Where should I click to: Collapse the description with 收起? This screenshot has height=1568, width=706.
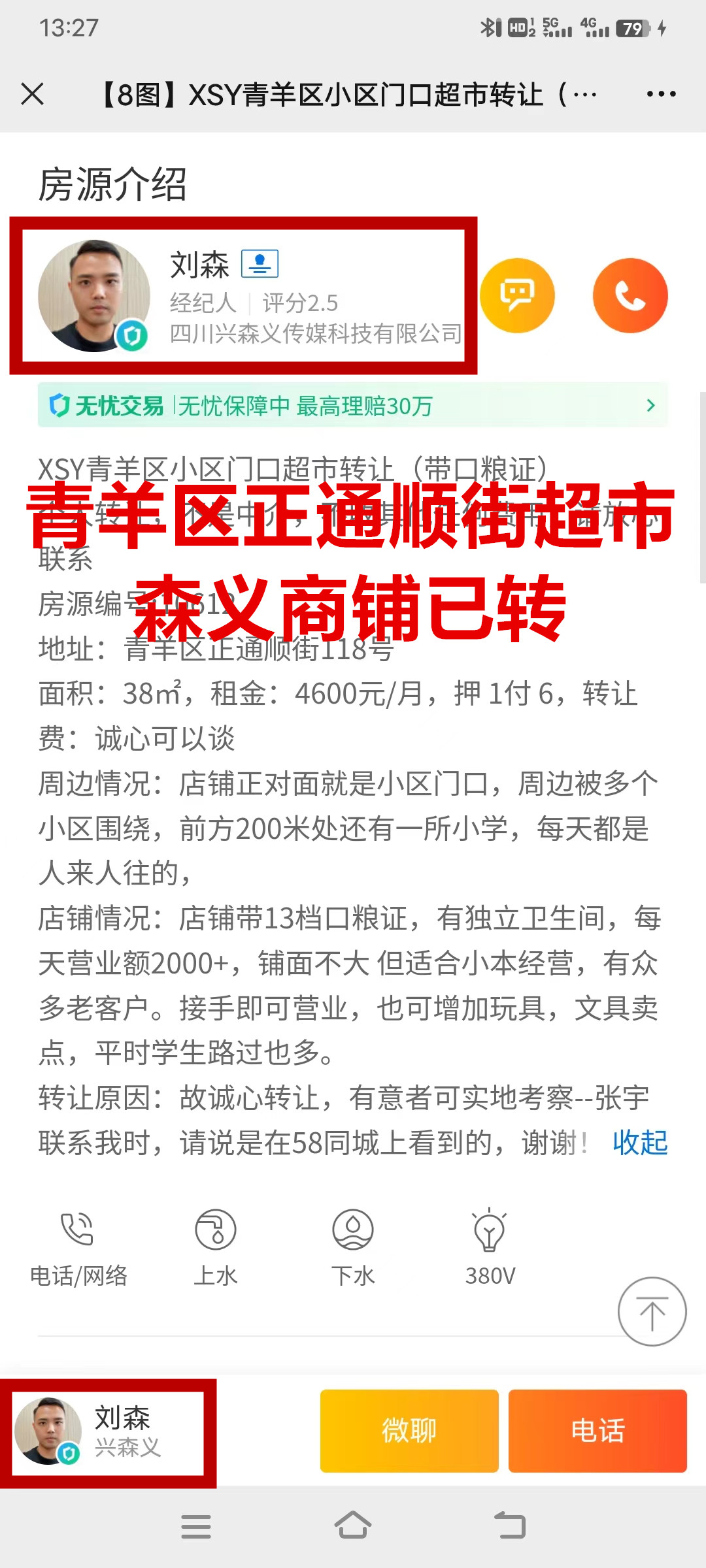click(639, 1143)
